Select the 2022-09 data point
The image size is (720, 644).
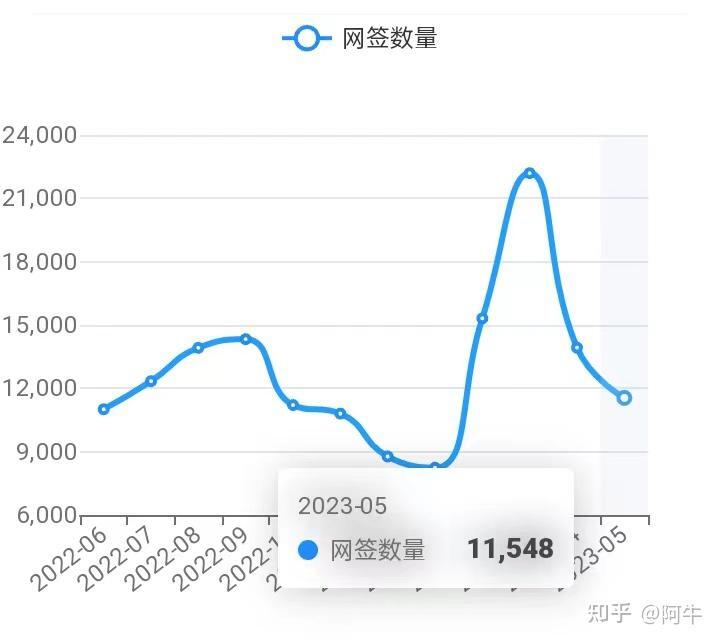click(245, 339)
